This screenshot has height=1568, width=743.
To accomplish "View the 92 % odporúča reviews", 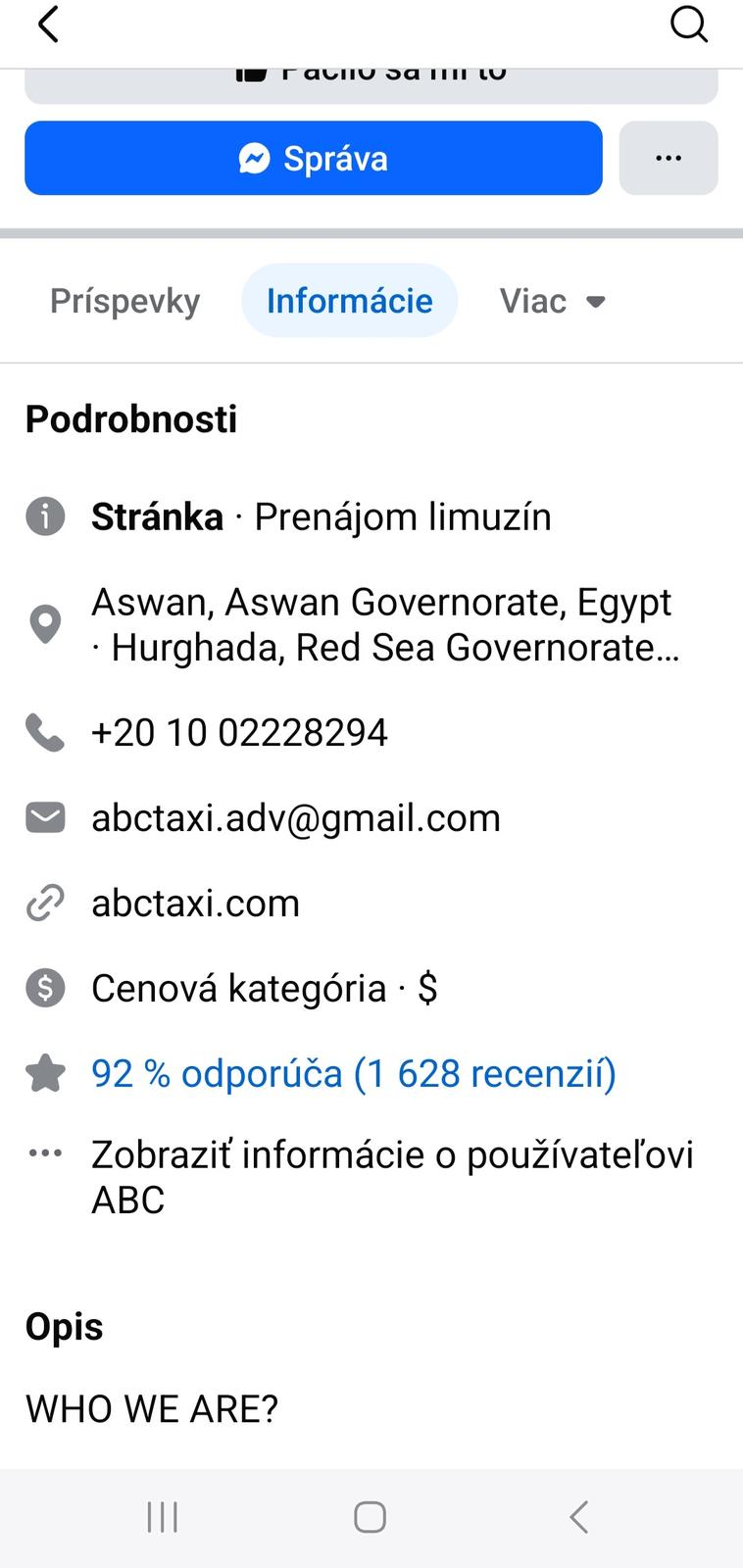I will [353, 1074].
